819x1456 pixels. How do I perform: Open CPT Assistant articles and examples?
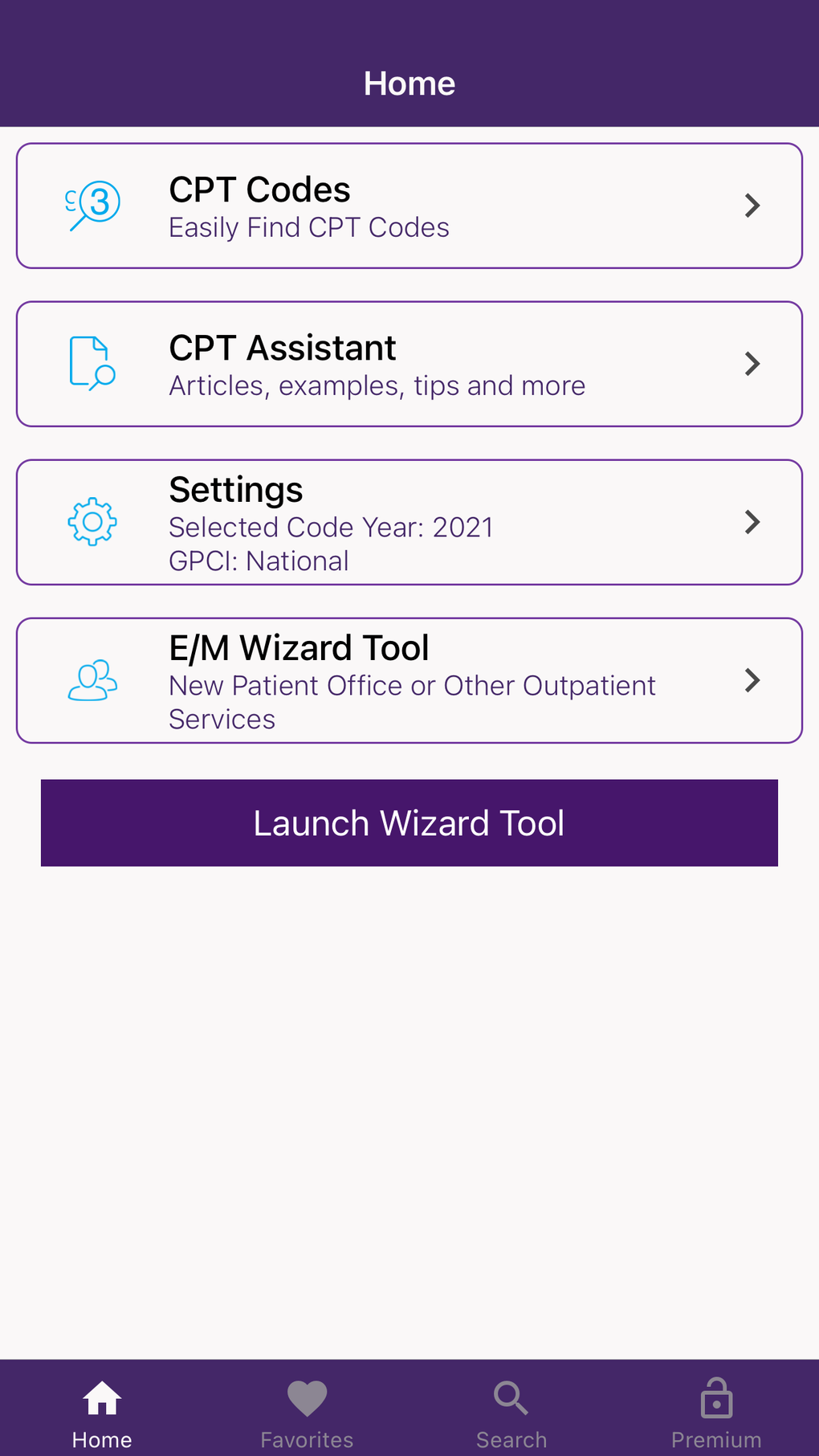(409, 363)
